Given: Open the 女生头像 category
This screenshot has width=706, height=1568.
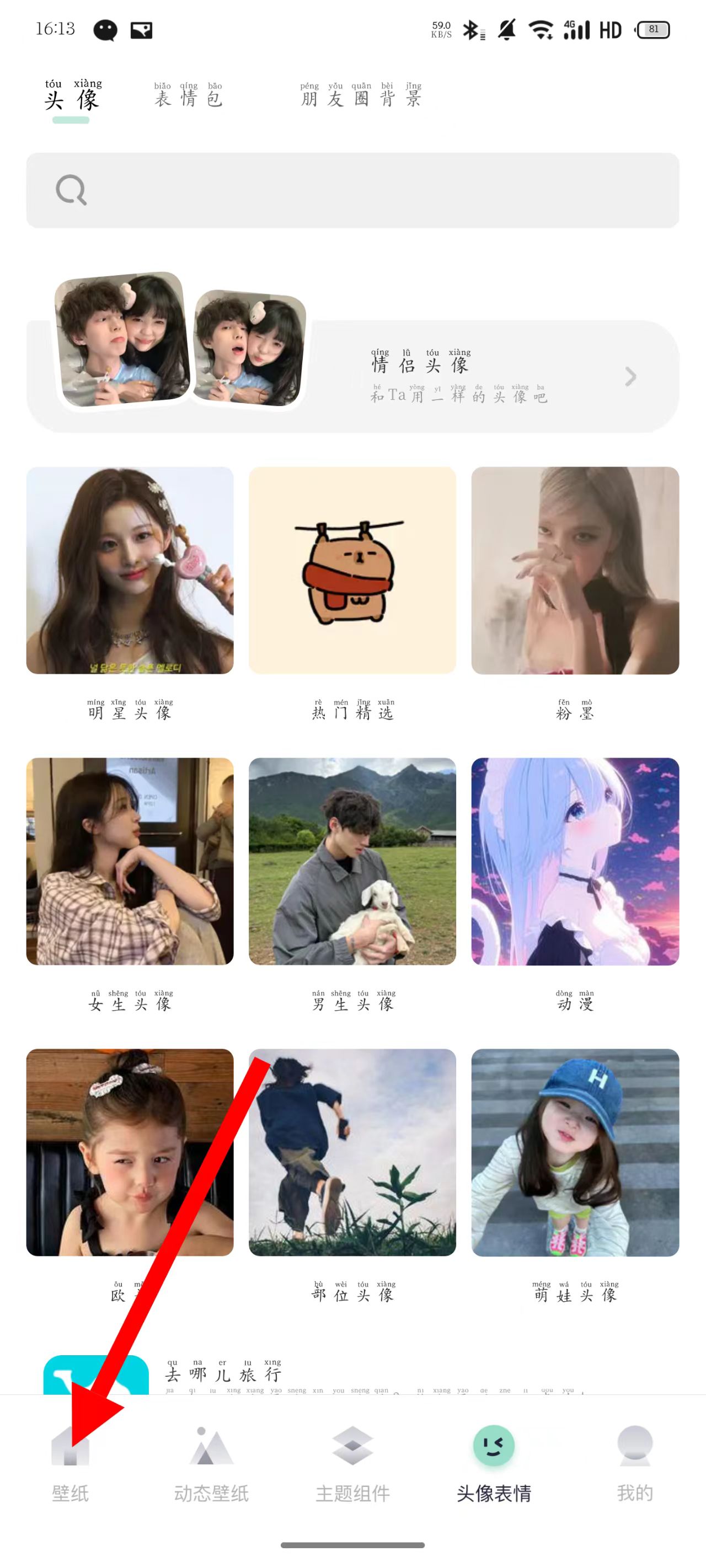Looking at the screenshot, I should coord(130,861).
